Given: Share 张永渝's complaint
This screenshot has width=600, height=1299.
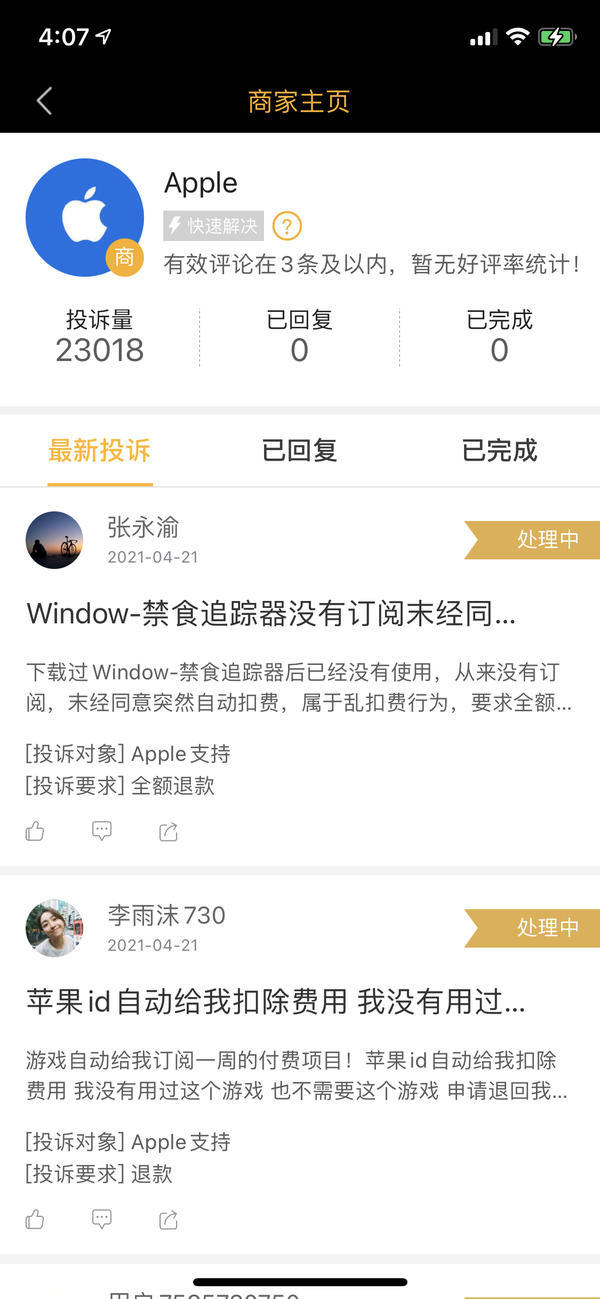Looking at the screenshot, I should click(169, 831).
